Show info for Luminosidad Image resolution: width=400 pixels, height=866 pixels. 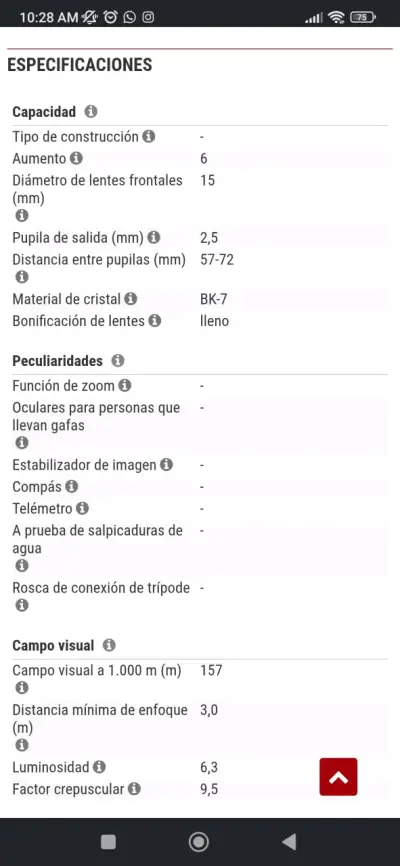[x=99, y=767]
